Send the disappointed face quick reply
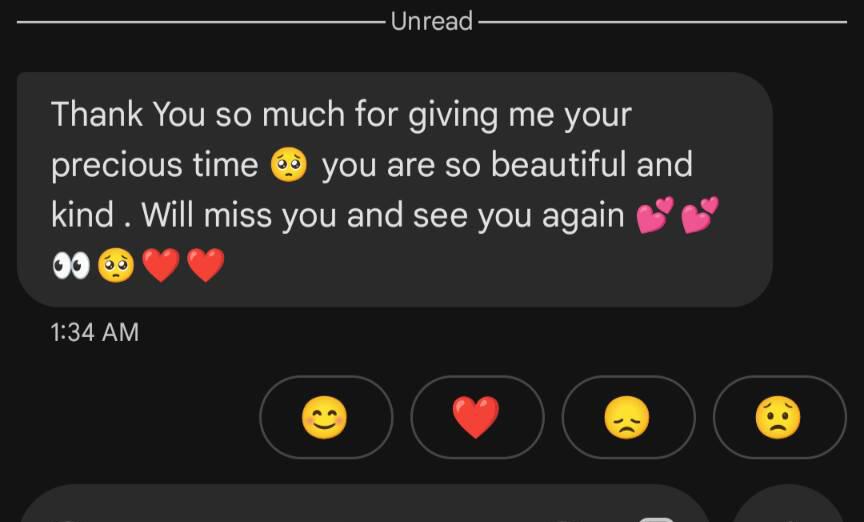The height and width of the screenshot is (522, 864). tap(628, 417)
